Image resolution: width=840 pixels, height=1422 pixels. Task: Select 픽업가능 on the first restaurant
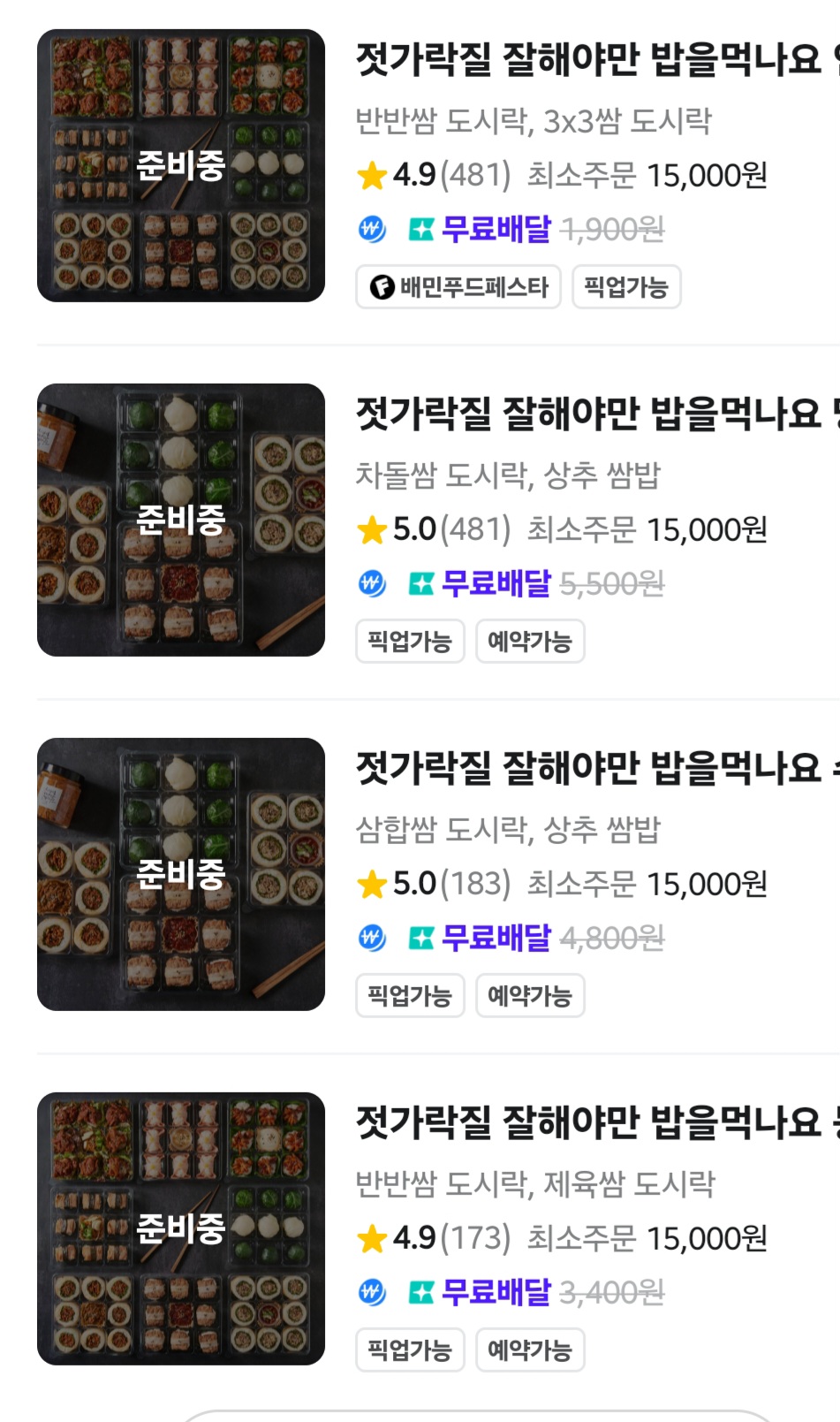click(x=626, y=286)
